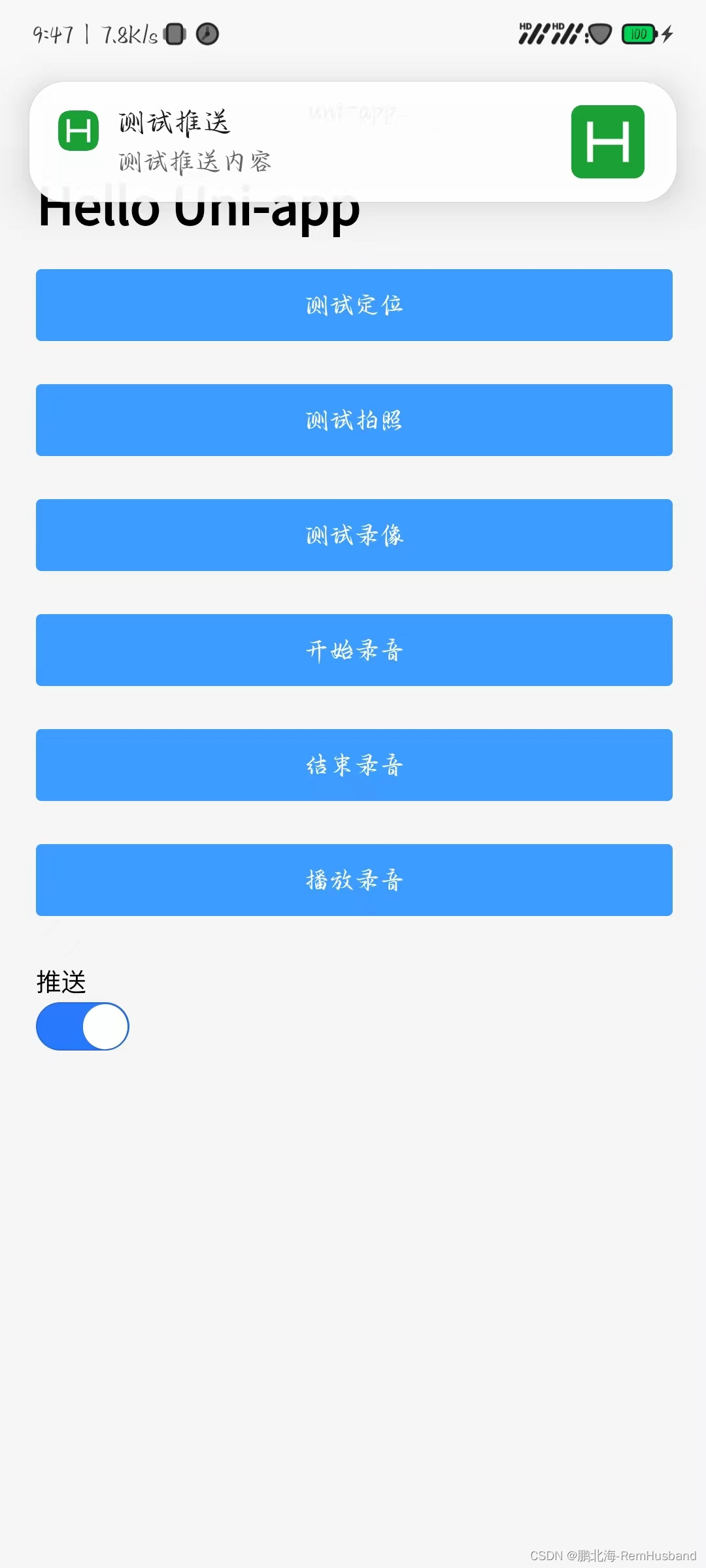Viewport: 706px width, 1568px height.
Task: Tap the 测试拍照 button
Action: (x=353, y=419)
